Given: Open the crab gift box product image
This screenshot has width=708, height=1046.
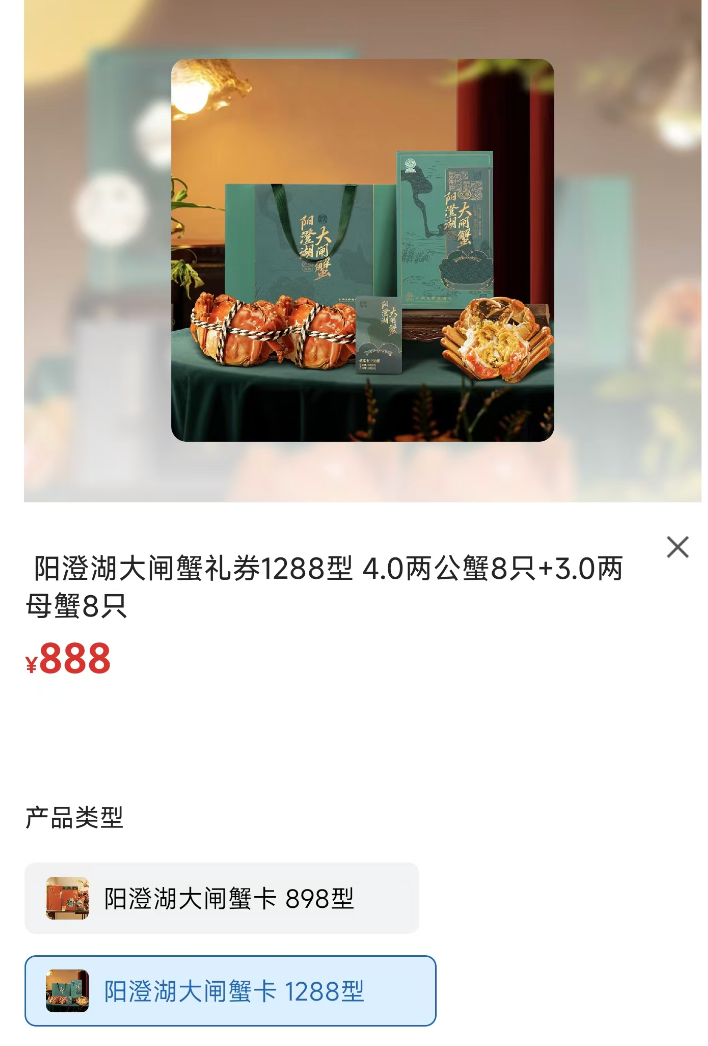Looking at the screenshot, I should [x=362, y=250].
